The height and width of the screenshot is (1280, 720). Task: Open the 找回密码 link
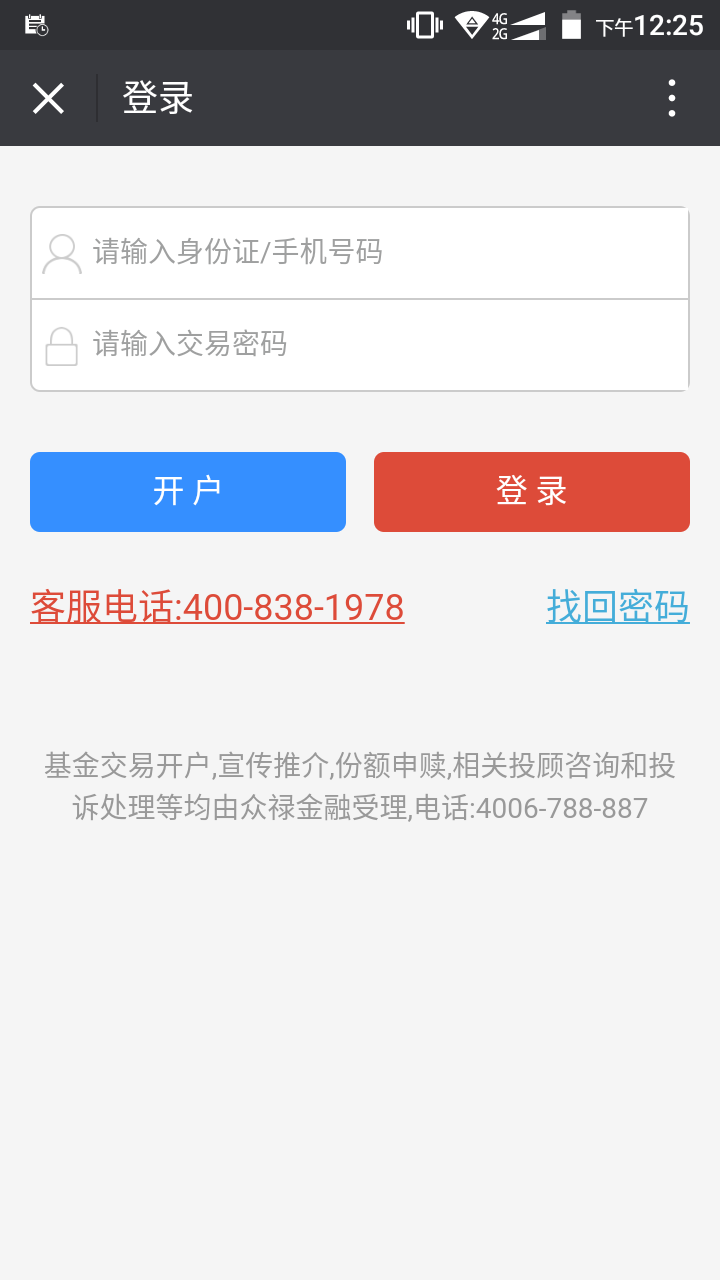(618, 607)
